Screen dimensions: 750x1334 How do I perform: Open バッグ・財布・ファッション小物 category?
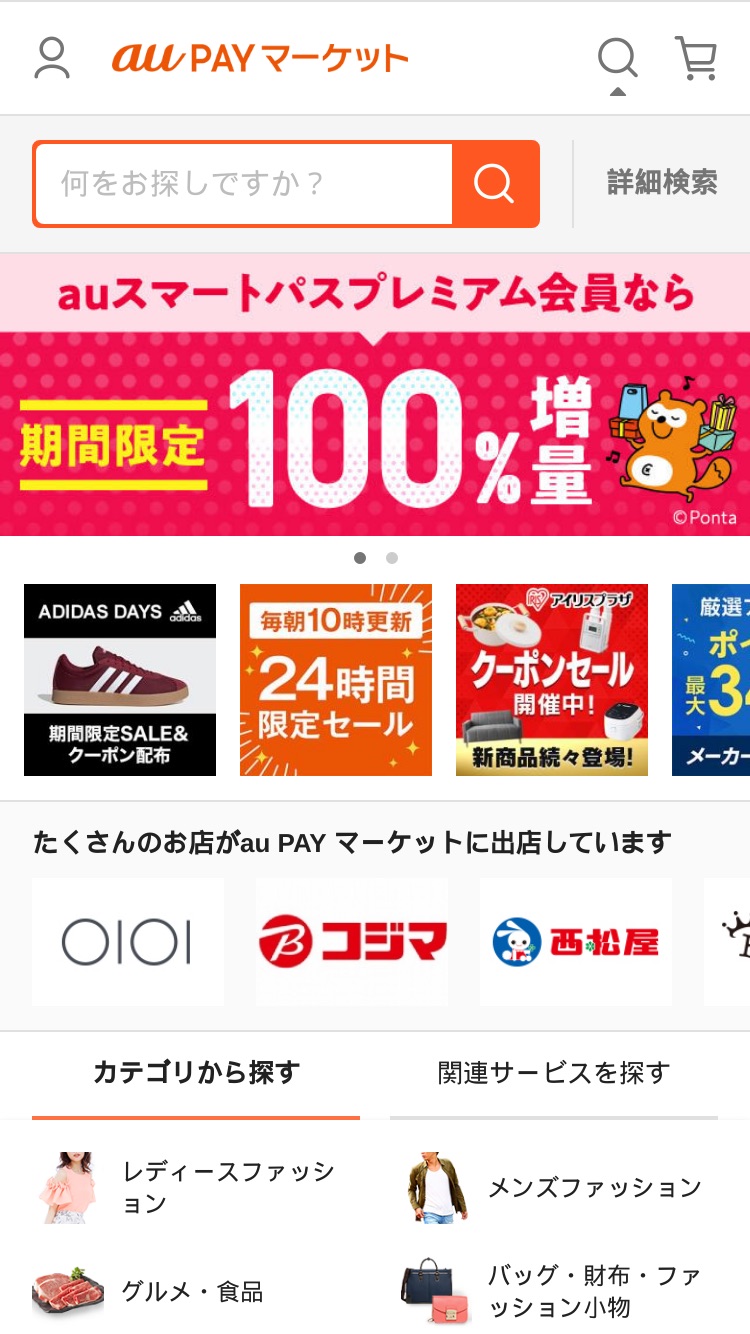pyautogui.click(x=554, y=1291)
